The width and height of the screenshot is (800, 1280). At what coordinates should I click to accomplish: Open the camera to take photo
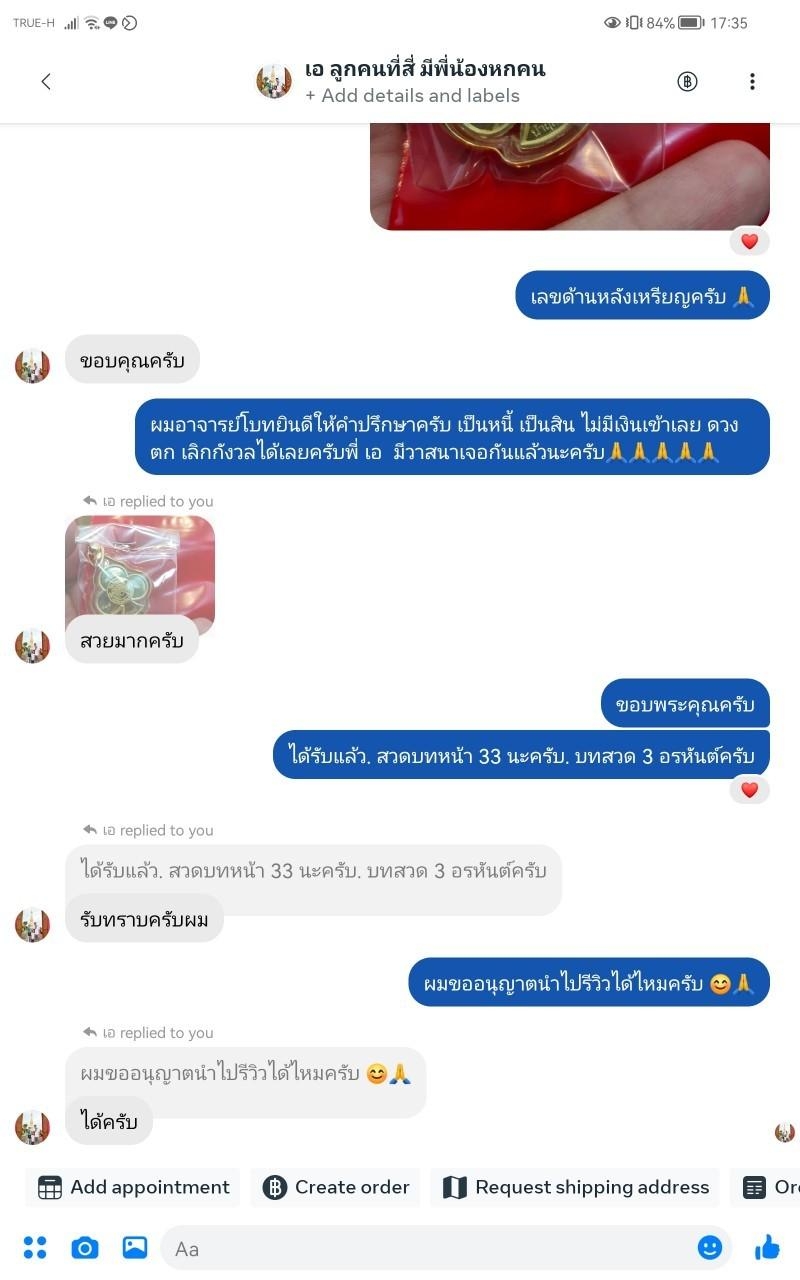[85, 1247]
